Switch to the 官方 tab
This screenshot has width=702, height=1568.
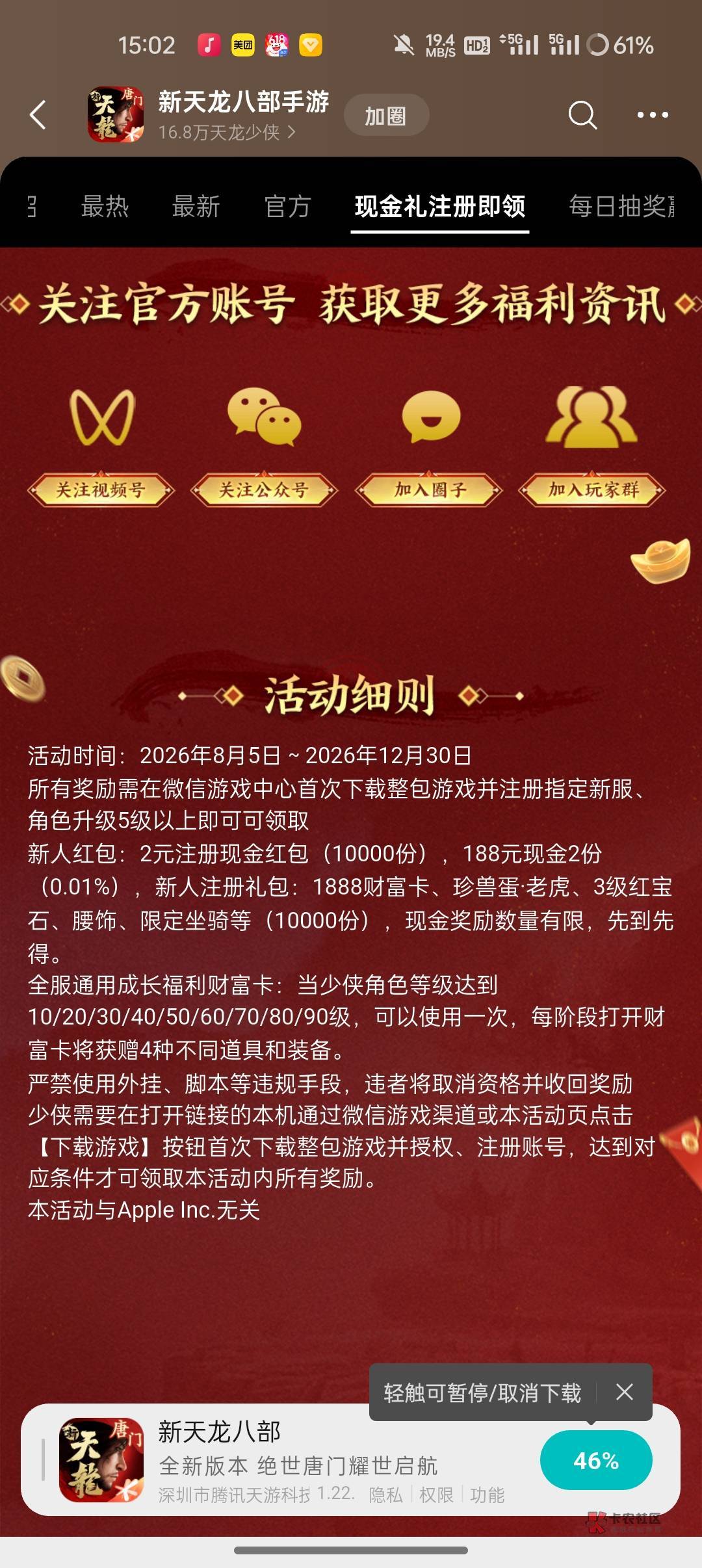tap(287, 207)
